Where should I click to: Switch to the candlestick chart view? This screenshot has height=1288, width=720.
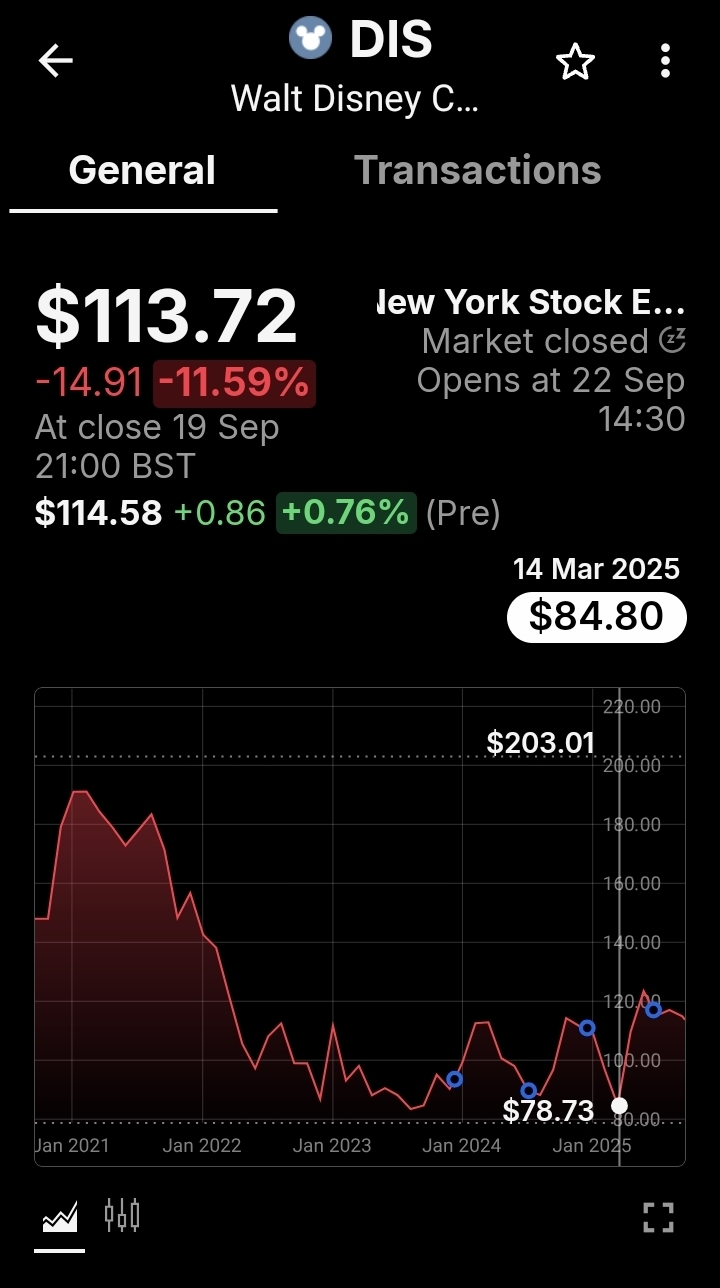[122, 1216]
